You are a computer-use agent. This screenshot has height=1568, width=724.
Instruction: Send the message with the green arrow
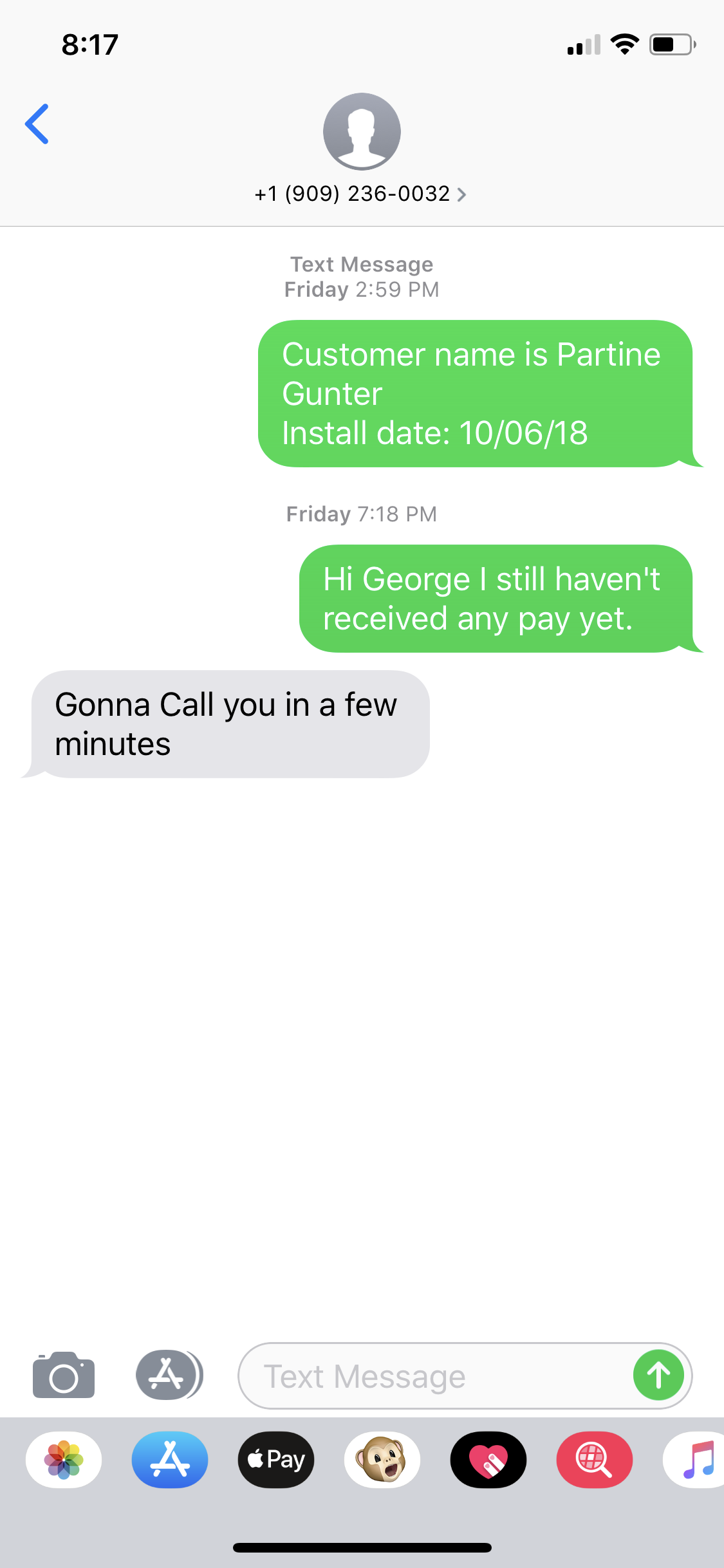(658, 1375)
